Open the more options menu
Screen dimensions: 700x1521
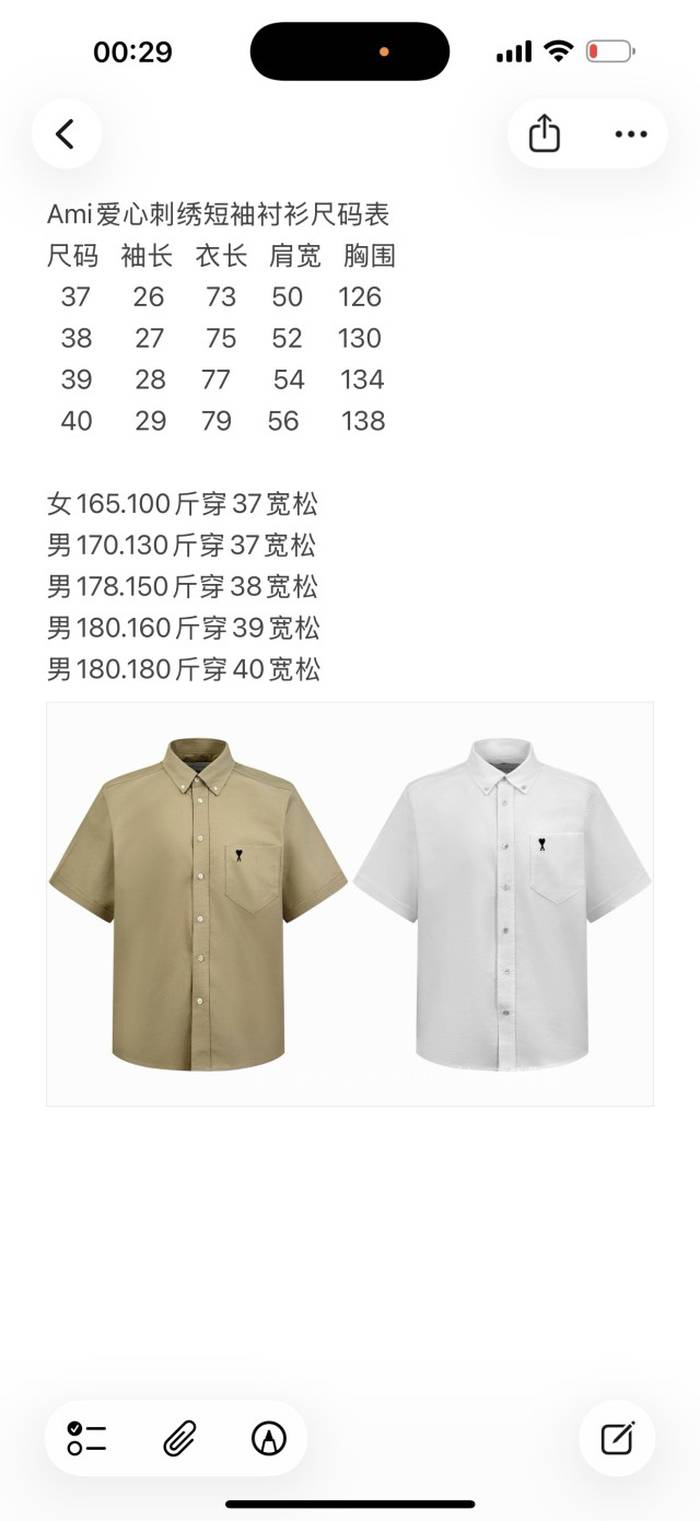click(630, 134)
